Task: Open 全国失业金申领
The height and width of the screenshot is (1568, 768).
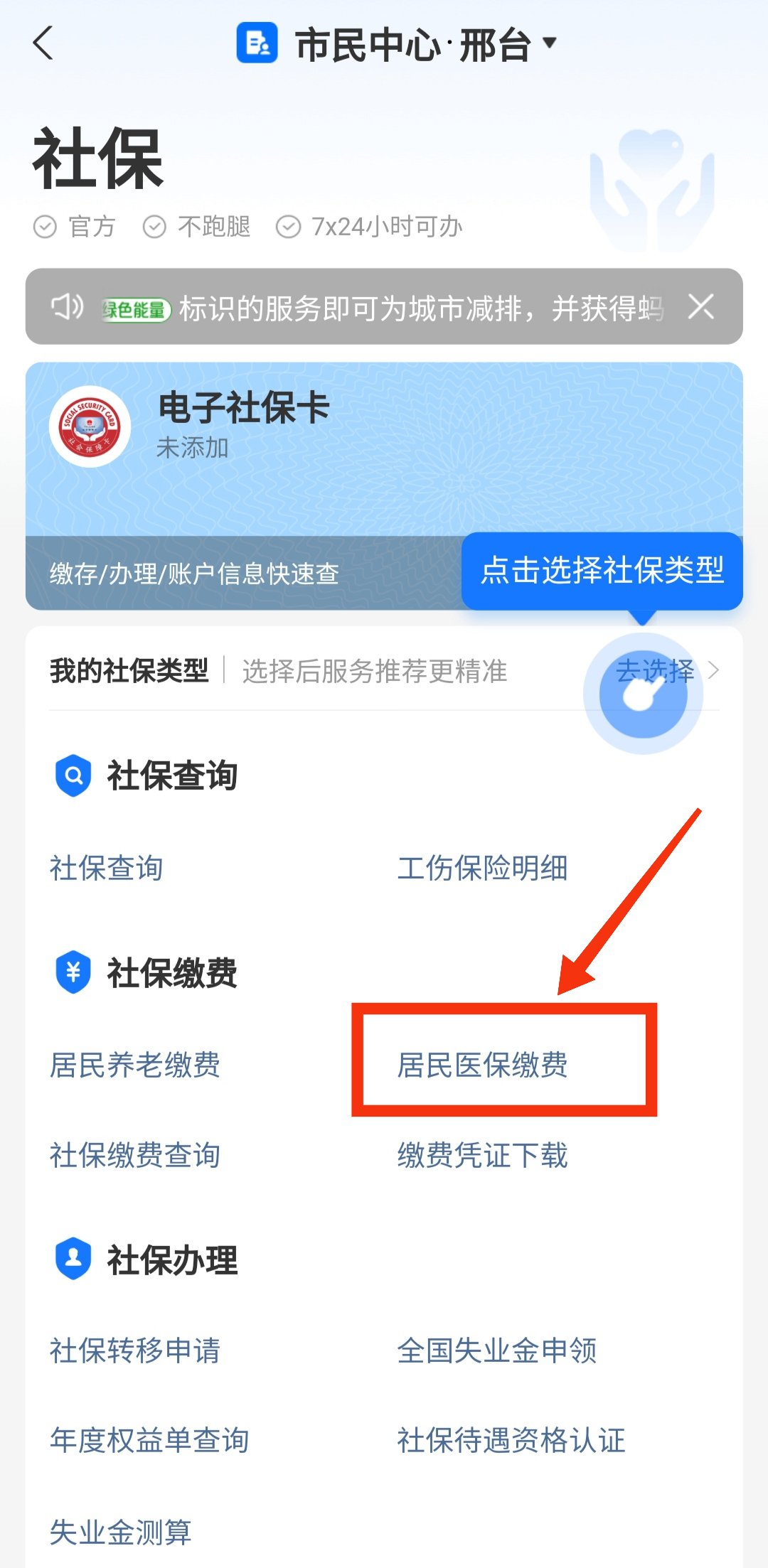Action: pyautogui.click(x=496, y=1350)
